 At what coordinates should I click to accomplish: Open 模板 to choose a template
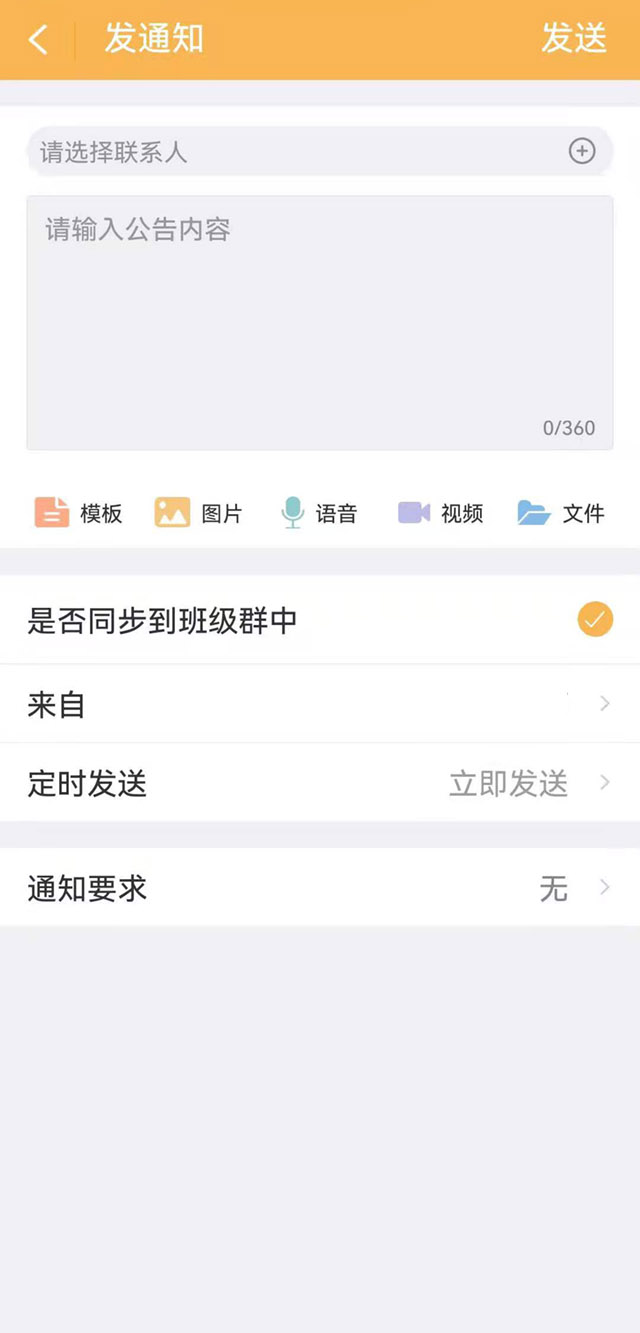click(x=78, y=513)
